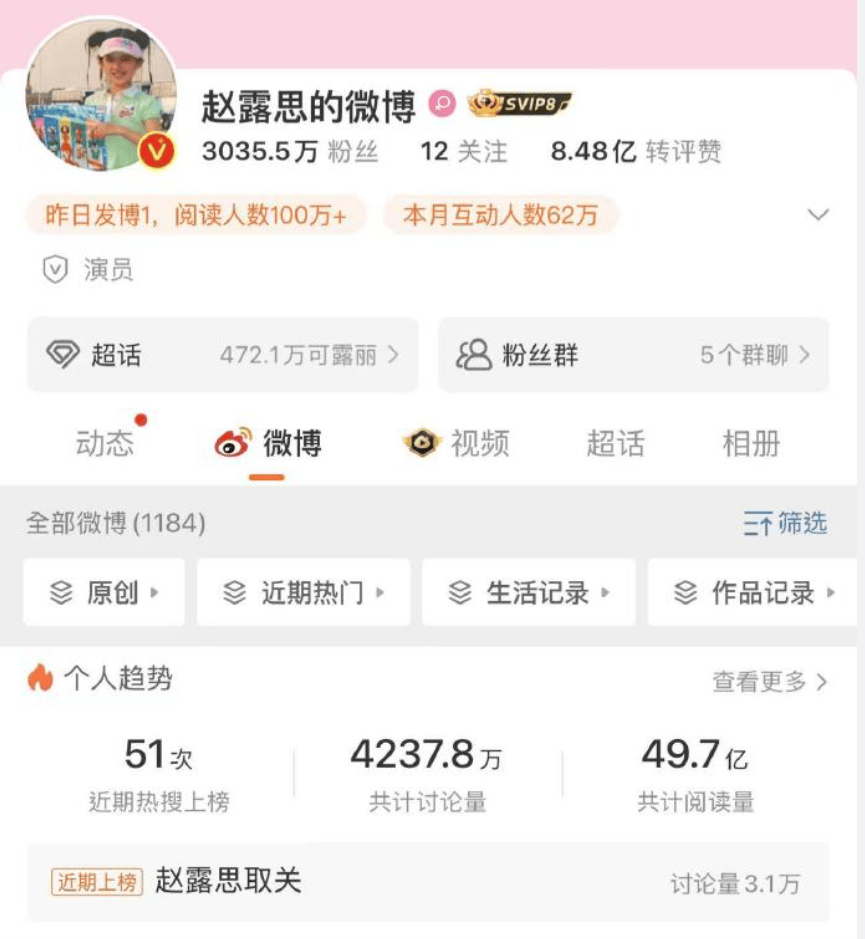Viewport: 865px width, 939px height.
Task: Switch to the 视频 tab
Action: point(456,444)
